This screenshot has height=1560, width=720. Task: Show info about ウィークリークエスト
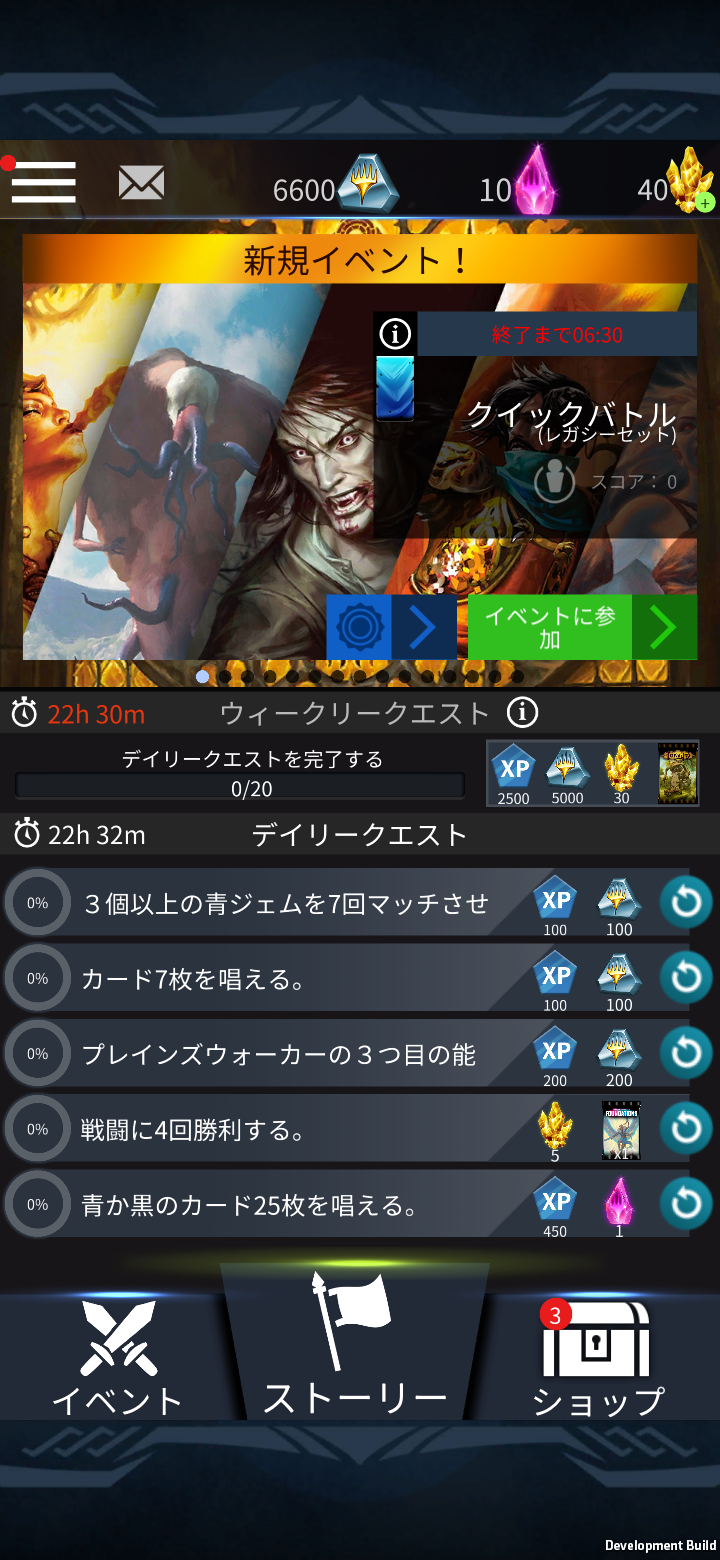(x=522, y=713)
